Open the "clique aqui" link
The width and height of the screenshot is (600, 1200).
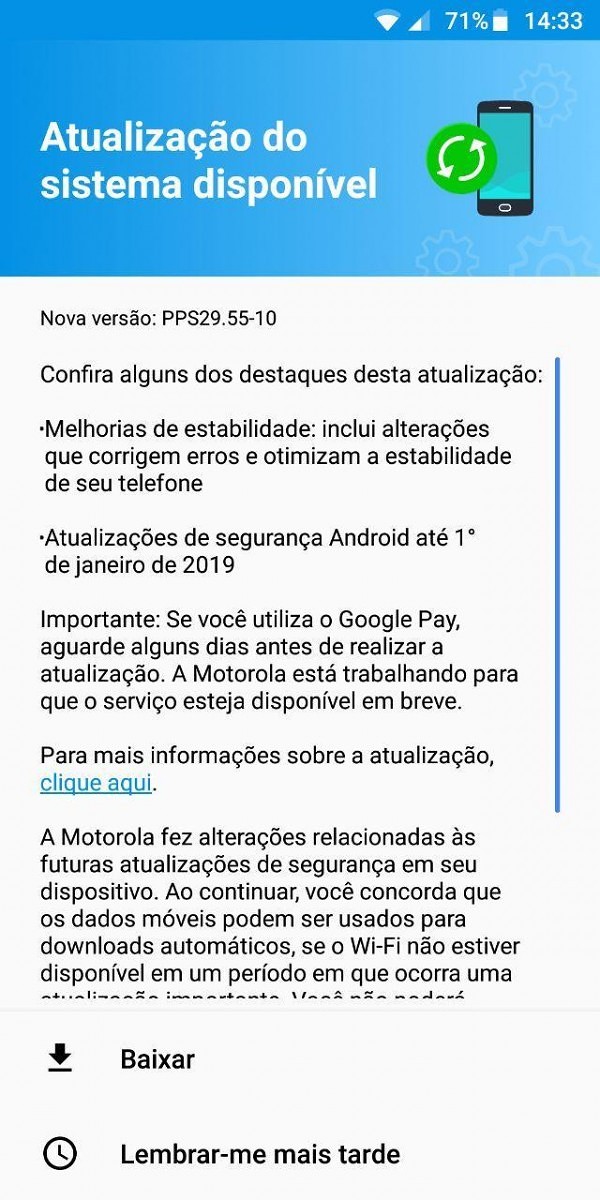point(96,783)
